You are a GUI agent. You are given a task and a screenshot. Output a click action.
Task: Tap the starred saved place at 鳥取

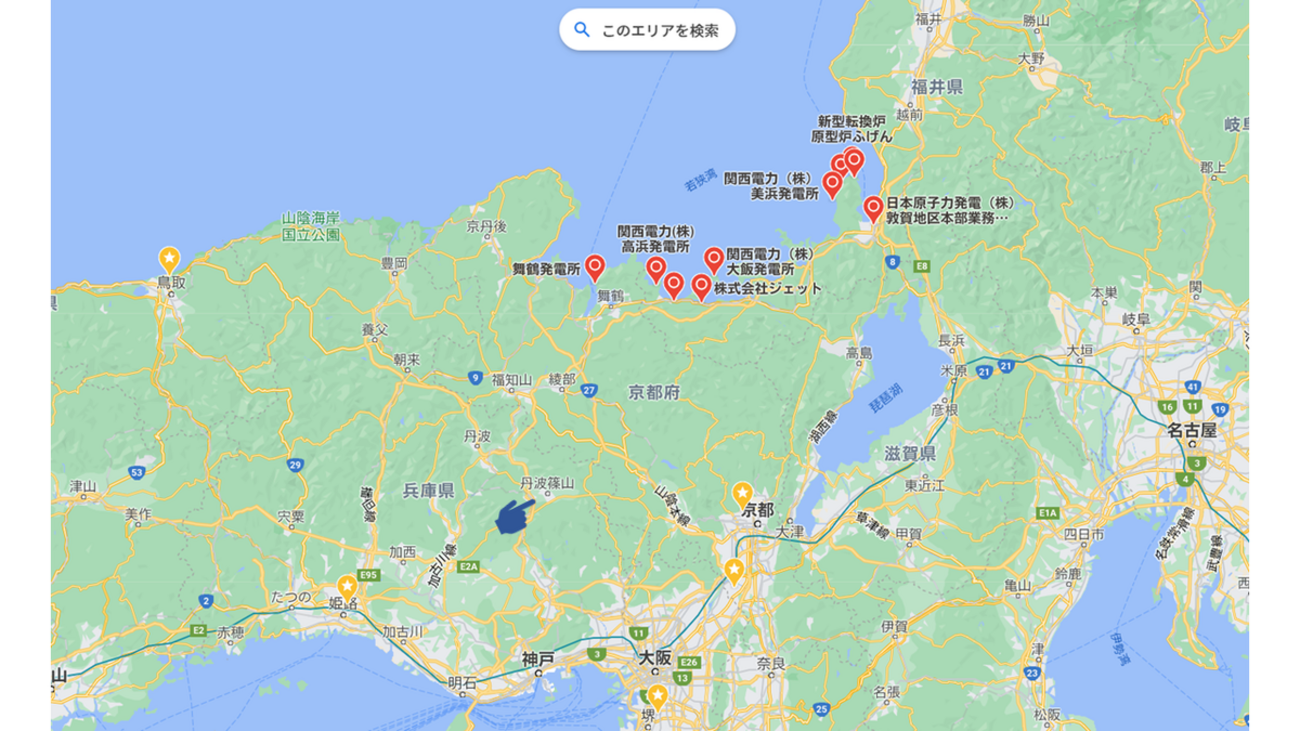click(171, 258)
